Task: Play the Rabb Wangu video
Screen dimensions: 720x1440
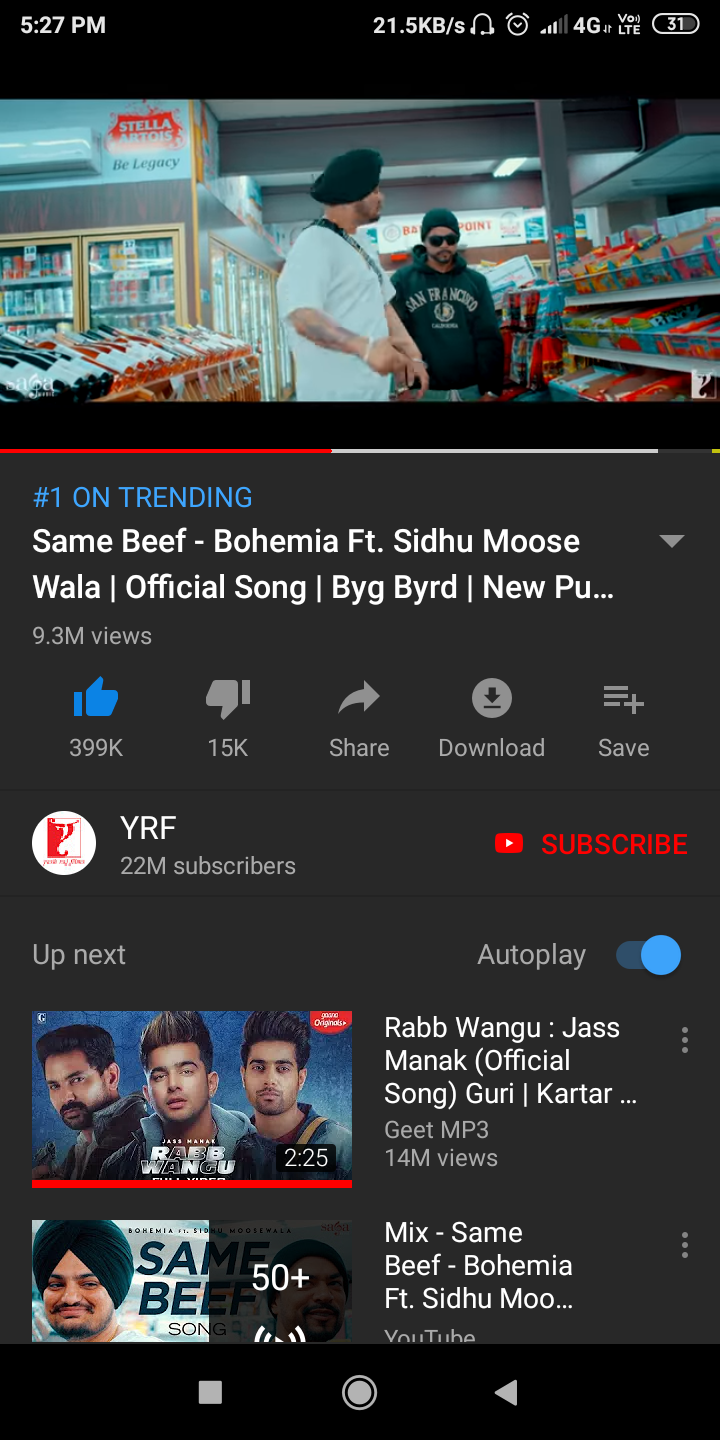Action: pos(192,1098)
